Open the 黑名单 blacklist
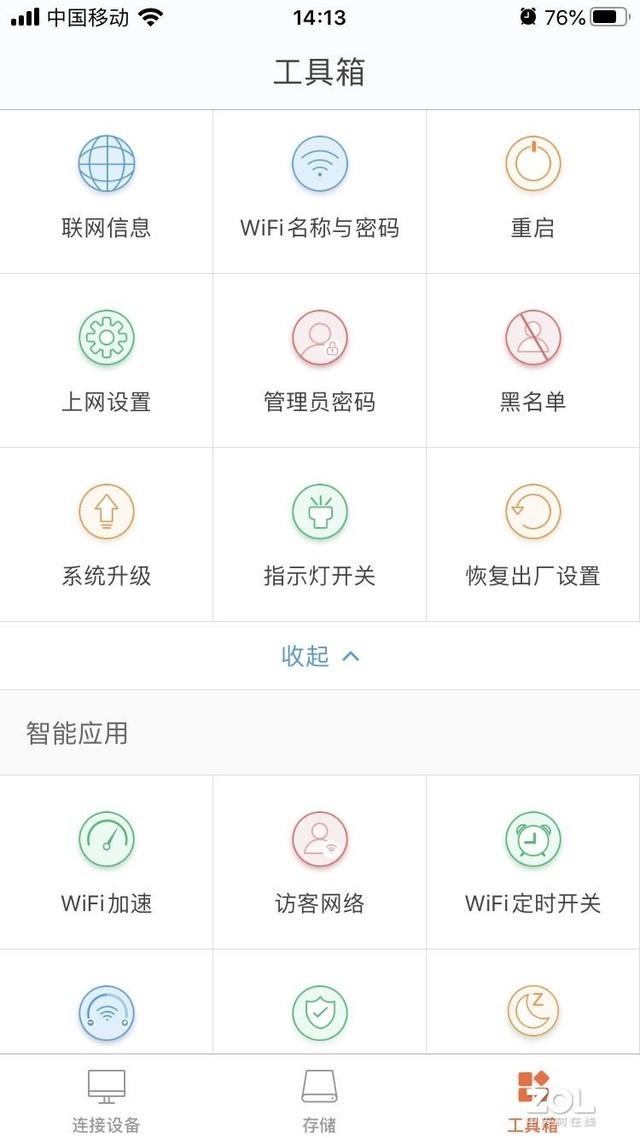The height and width of the screenshot is (1138, 640). [x=533, y=361]
